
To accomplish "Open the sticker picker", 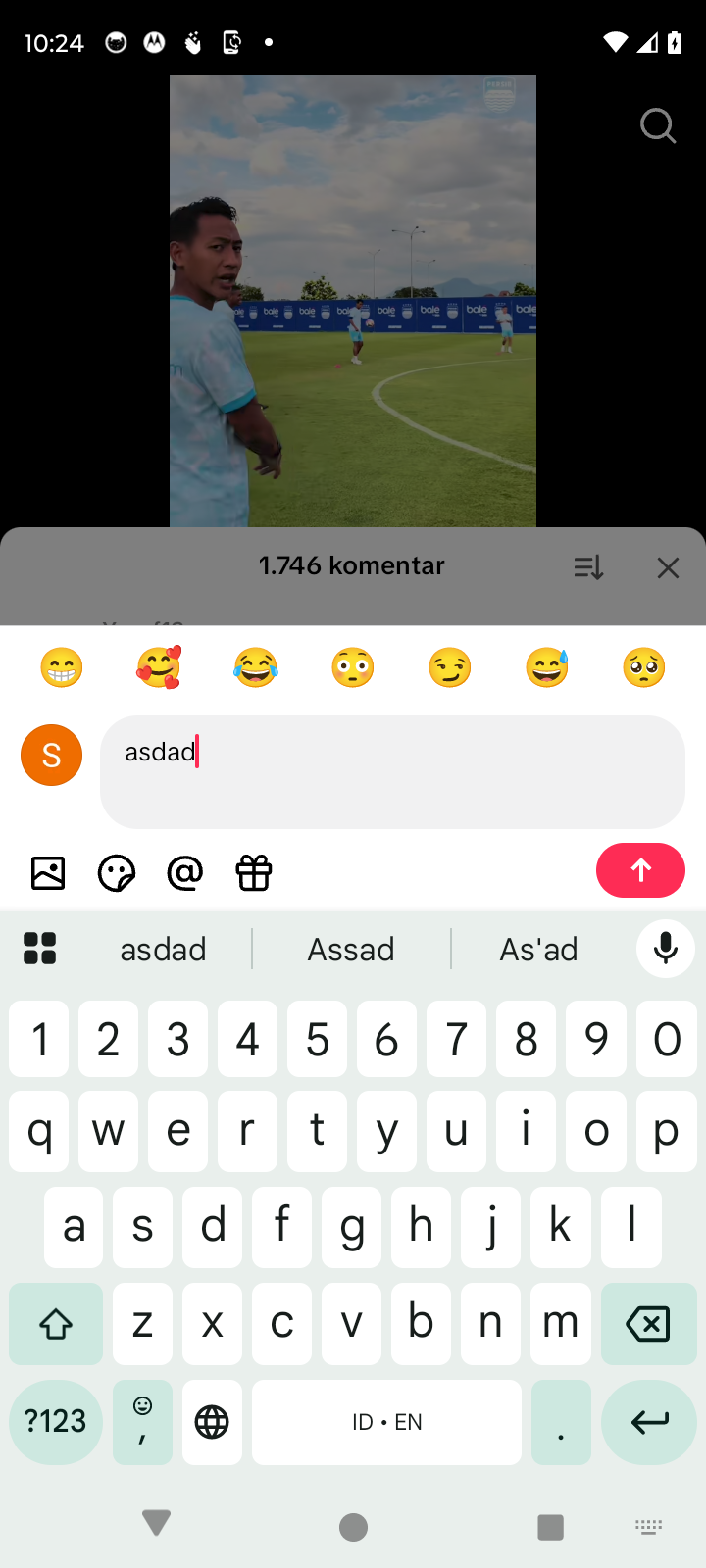I will point(117,872).
